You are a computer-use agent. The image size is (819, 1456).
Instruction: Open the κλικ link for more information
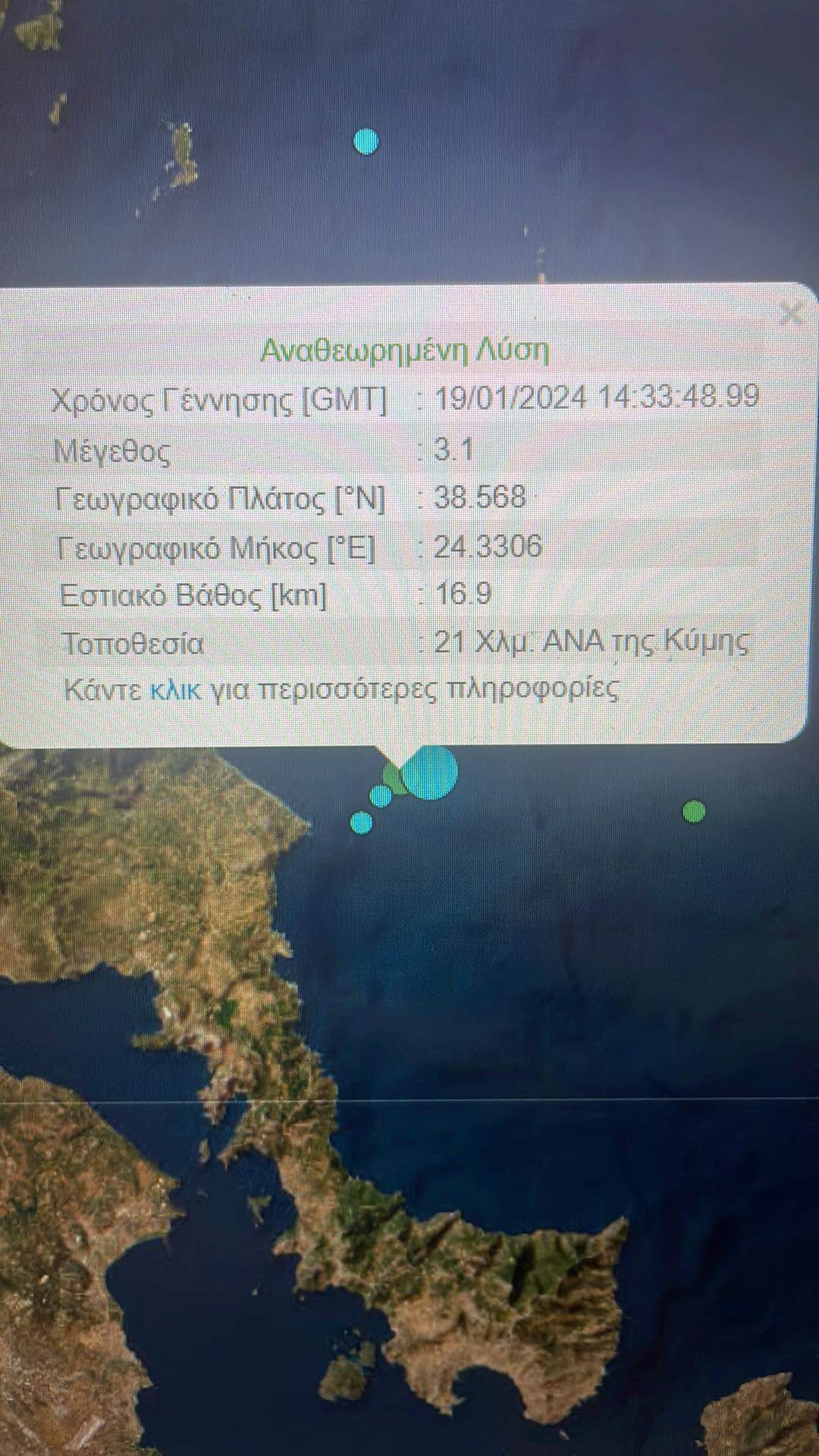(x=176, y=690)
